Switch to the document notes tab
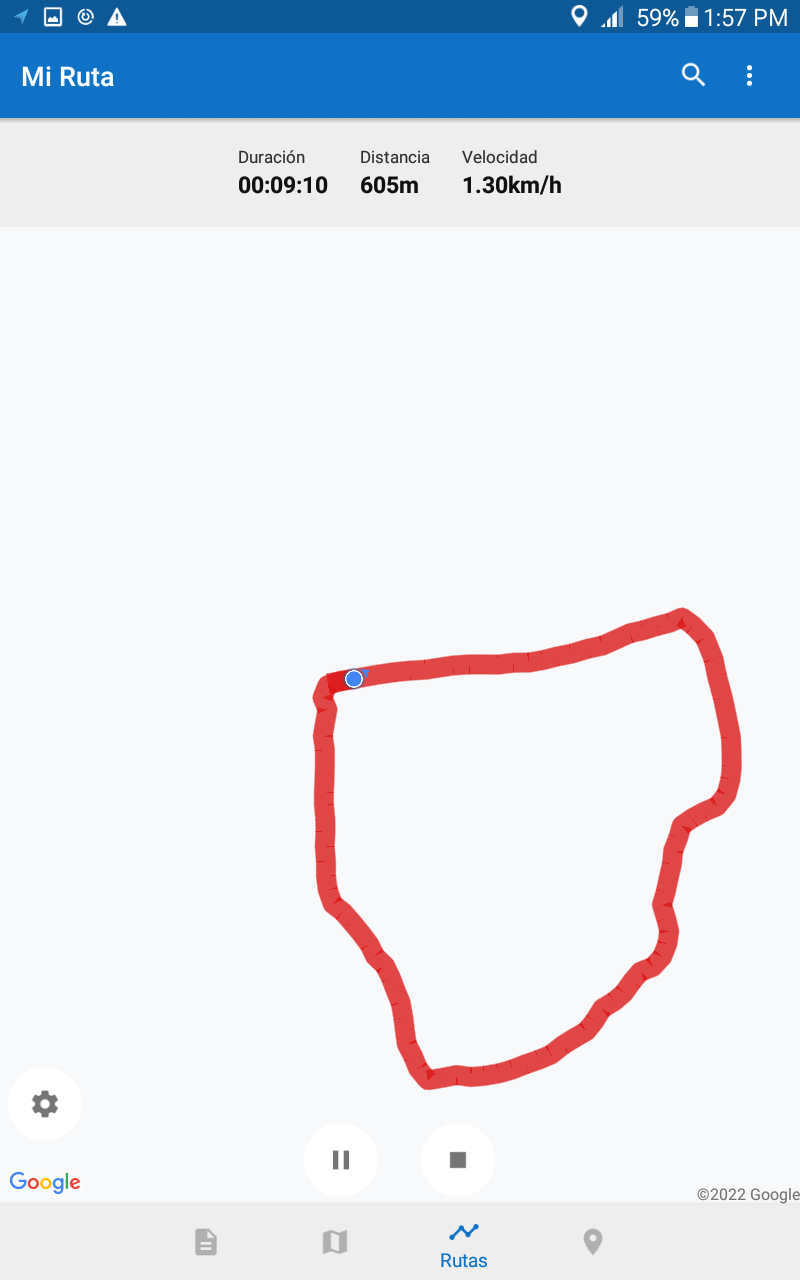Image resolution: width=800 pixels, height=1280 pixels. tap(205, 1242)
